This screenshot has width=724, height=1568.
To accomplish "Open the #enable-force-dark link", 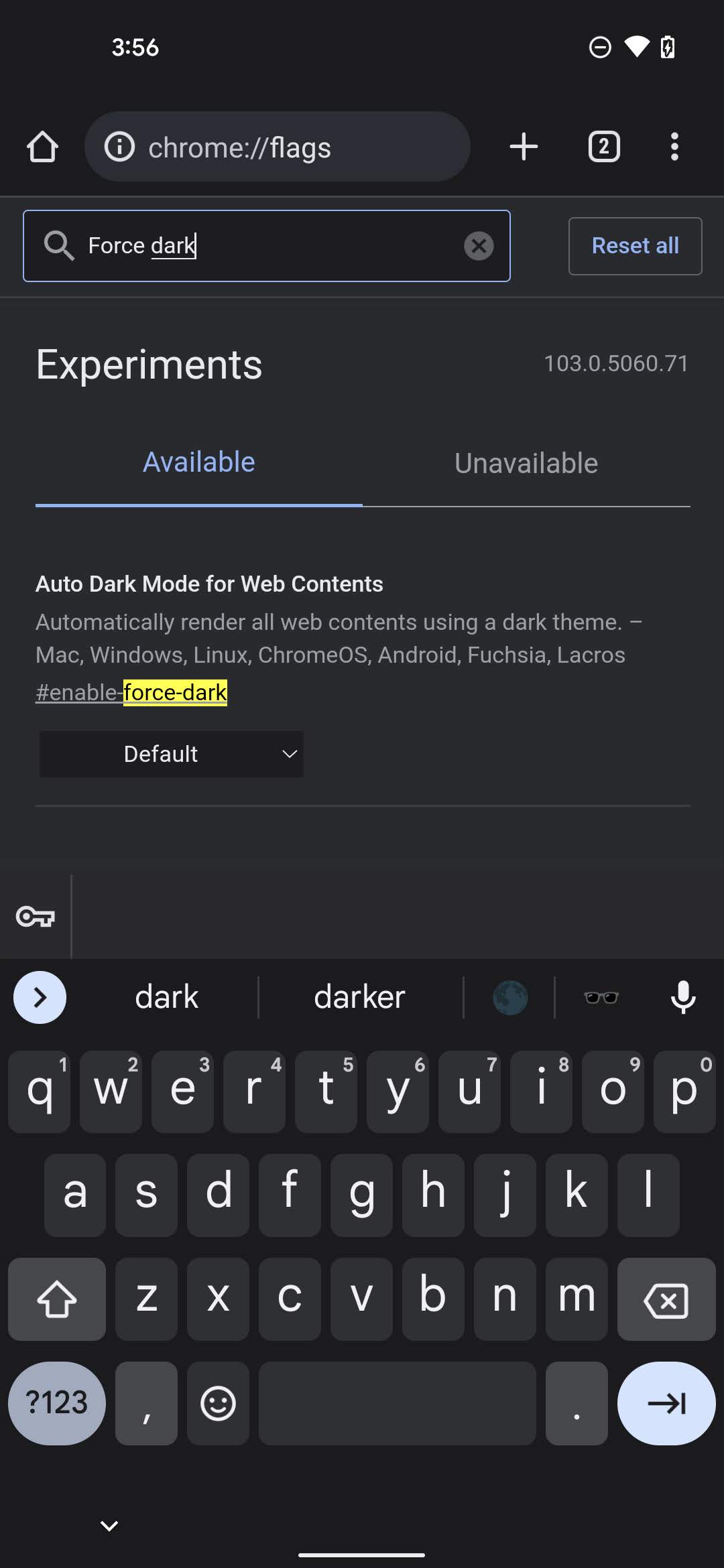I will [x=131, y=692].
